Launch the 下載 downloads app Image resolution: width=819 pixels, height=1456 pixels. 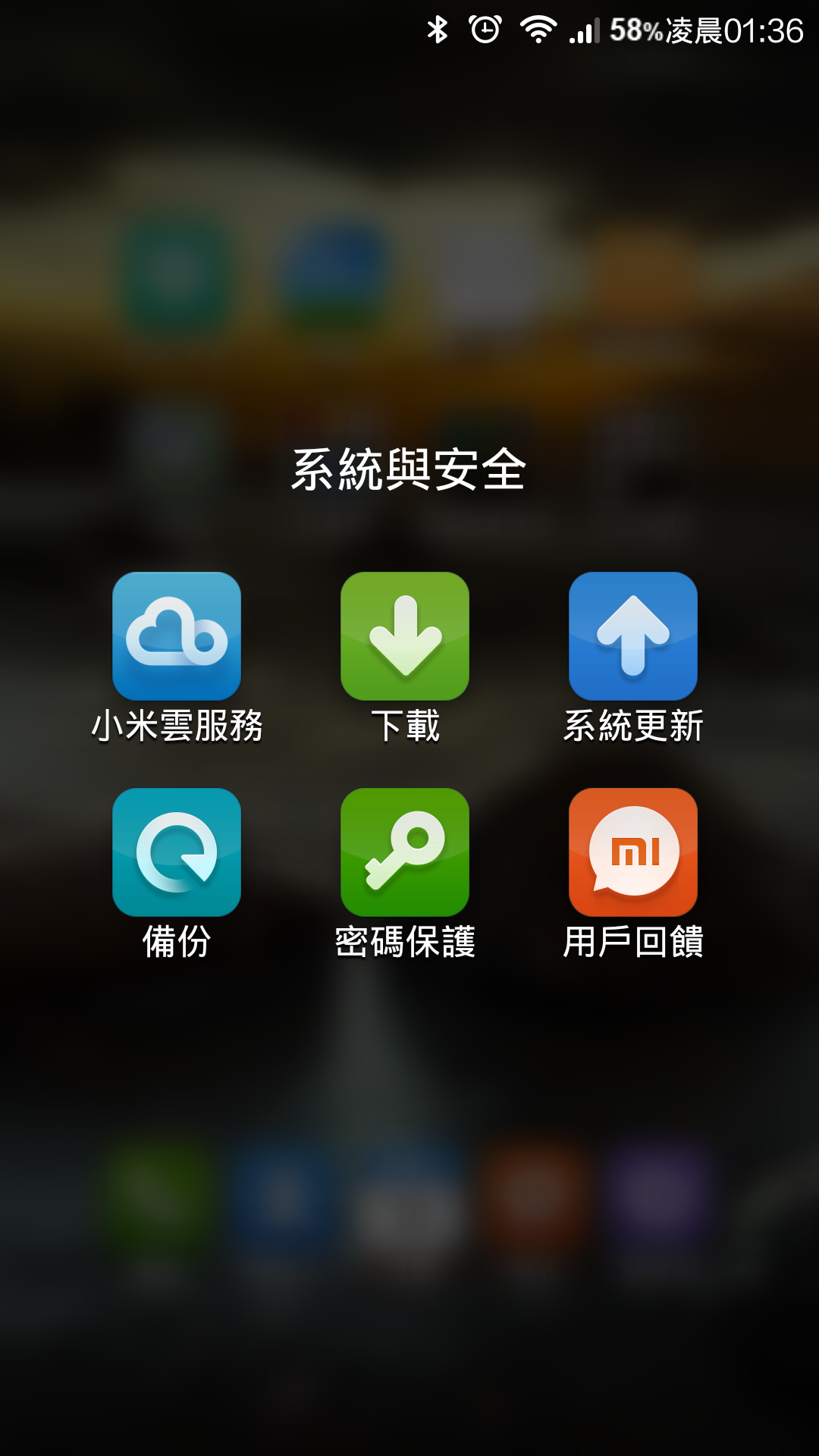click(405, 636)
